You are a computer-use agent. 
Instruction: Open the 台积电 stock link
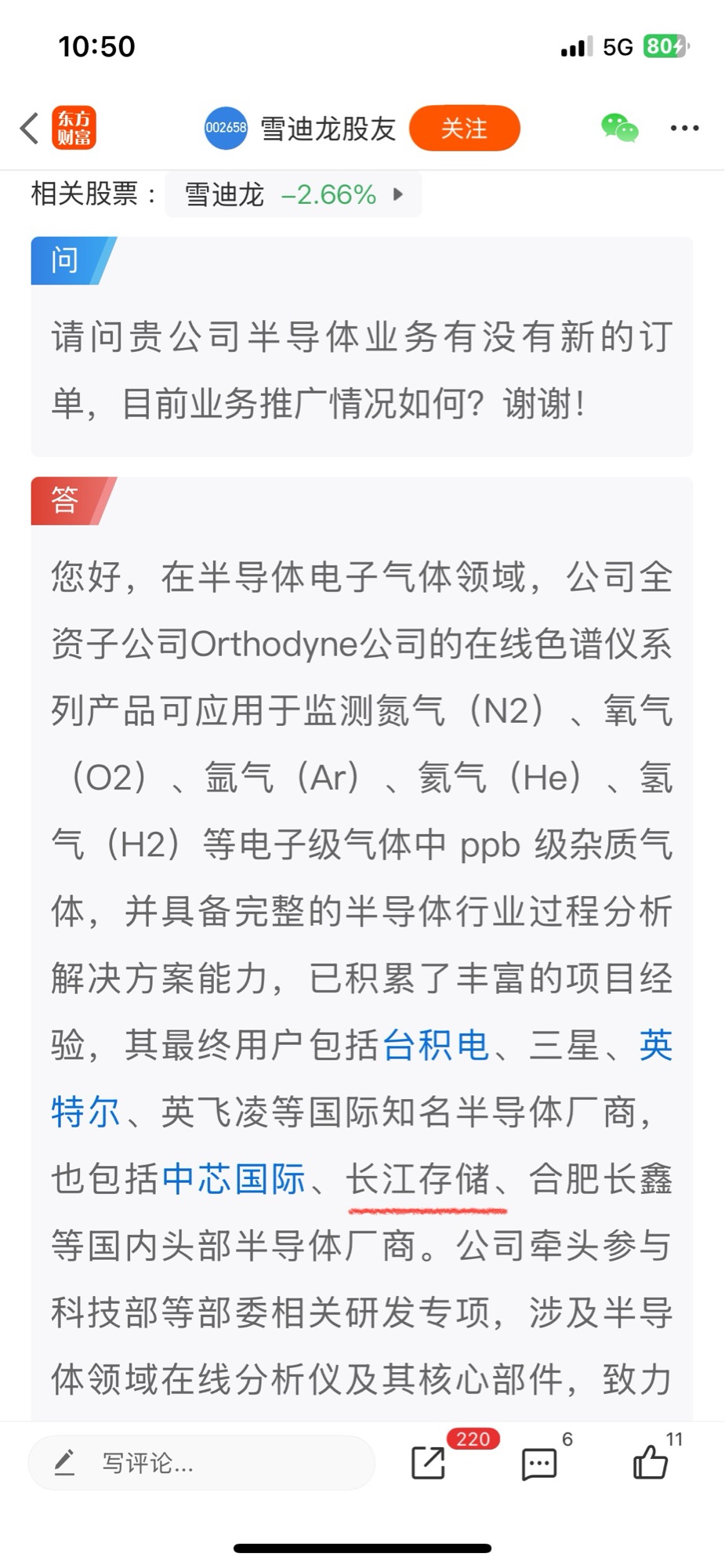click(436, 1045)
